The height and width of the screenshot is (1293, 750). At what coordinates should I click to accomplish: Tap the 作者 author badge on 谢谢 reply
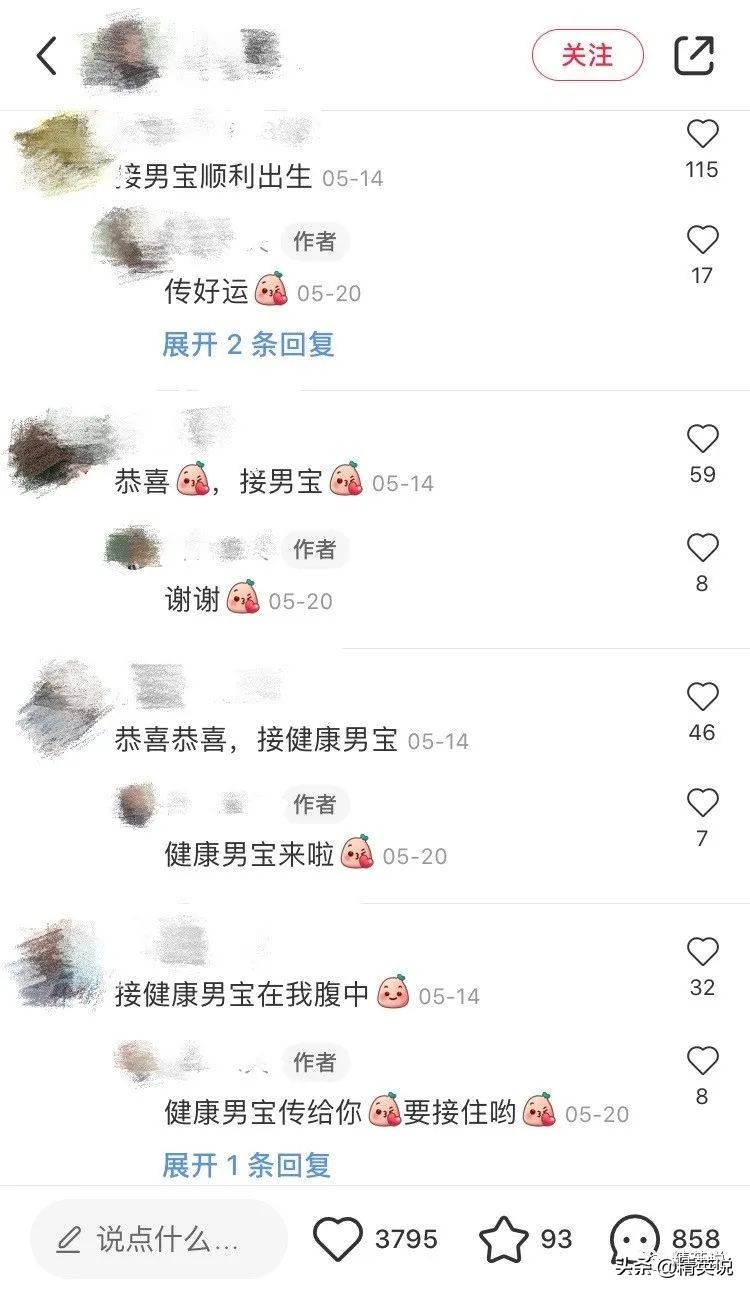click(x=316, y=549)
